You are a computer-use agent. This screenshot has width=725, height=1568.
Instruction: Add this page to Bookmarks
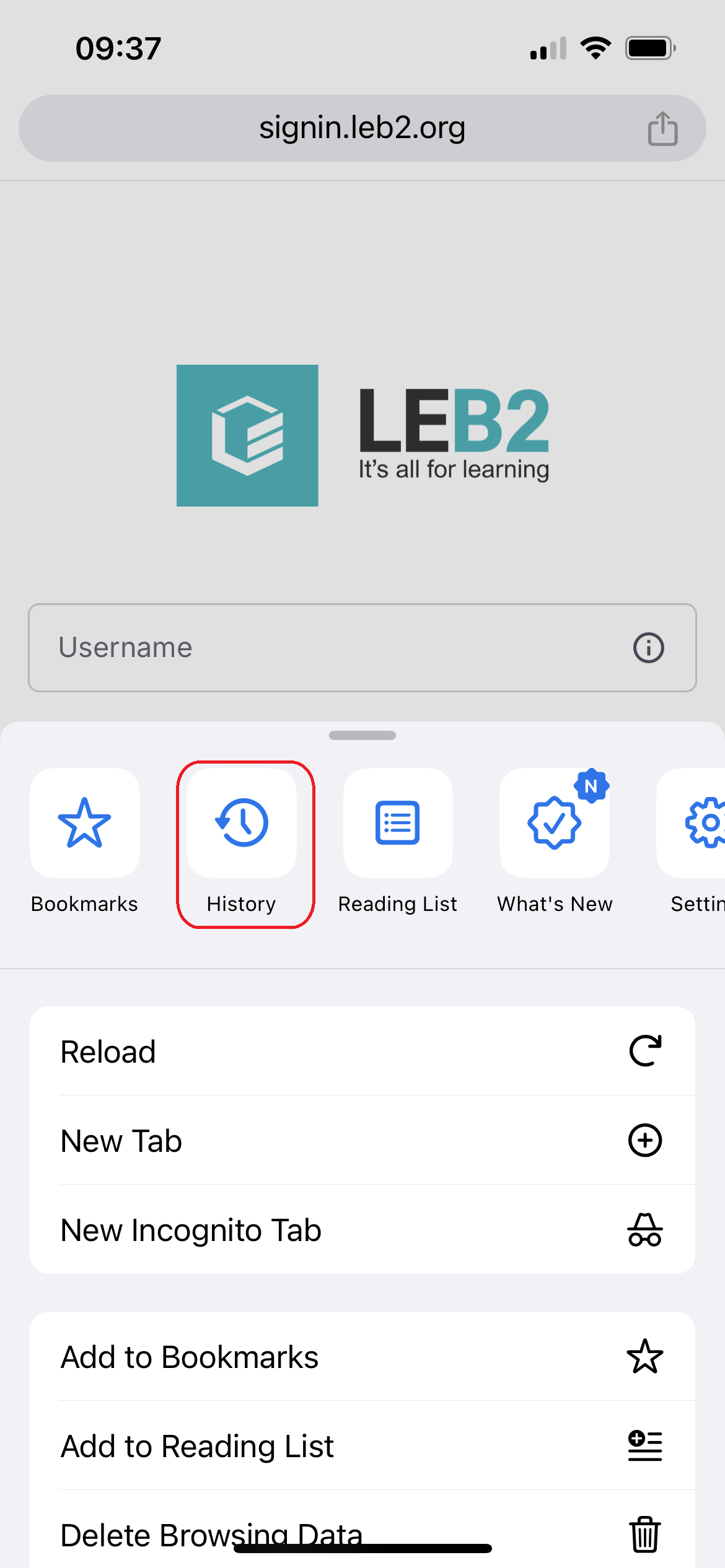362,1357
